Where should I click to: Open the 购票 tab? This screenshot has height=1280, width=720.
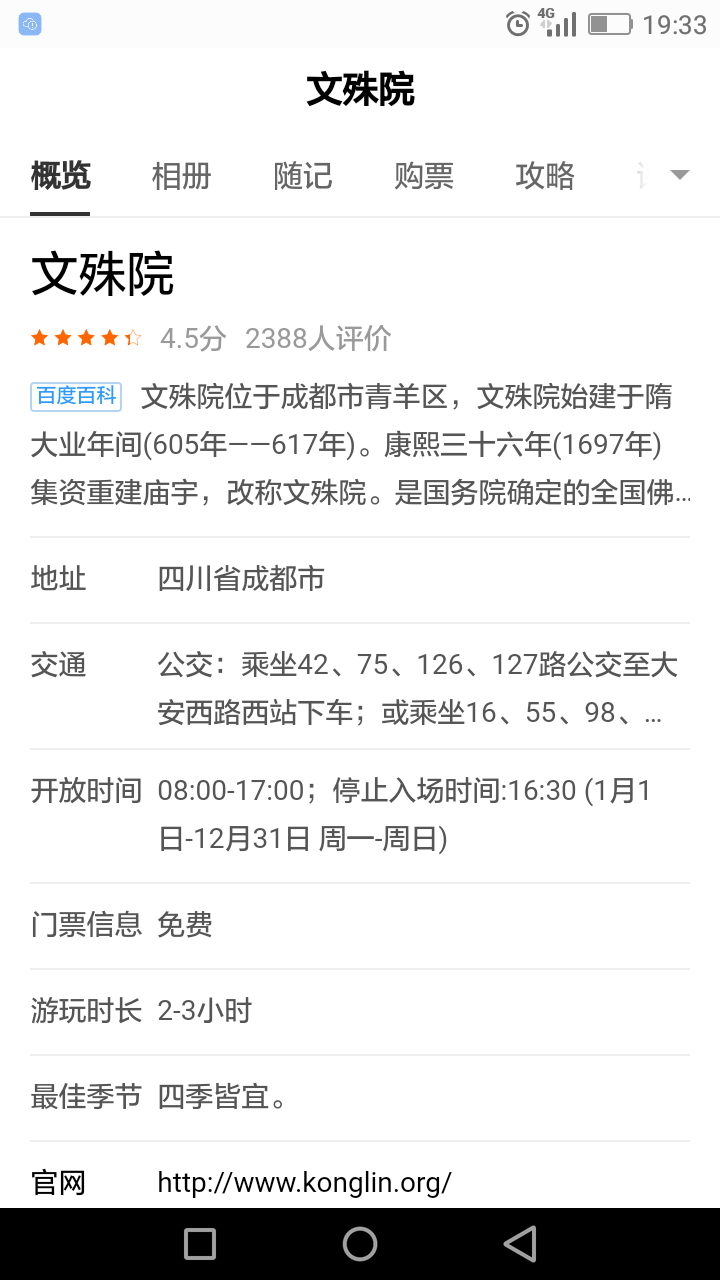click(424, 176)
